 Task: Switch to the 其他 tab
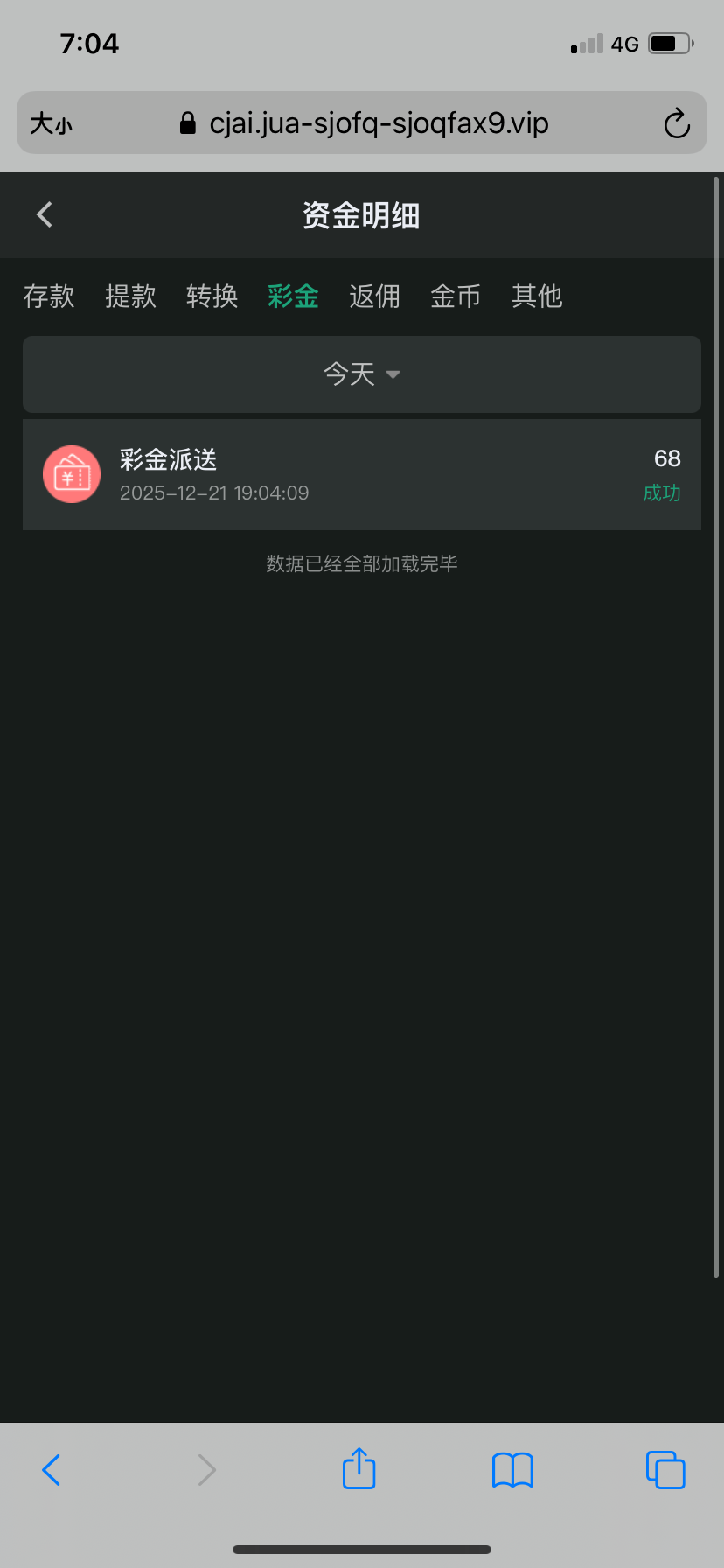coord(537,297)
